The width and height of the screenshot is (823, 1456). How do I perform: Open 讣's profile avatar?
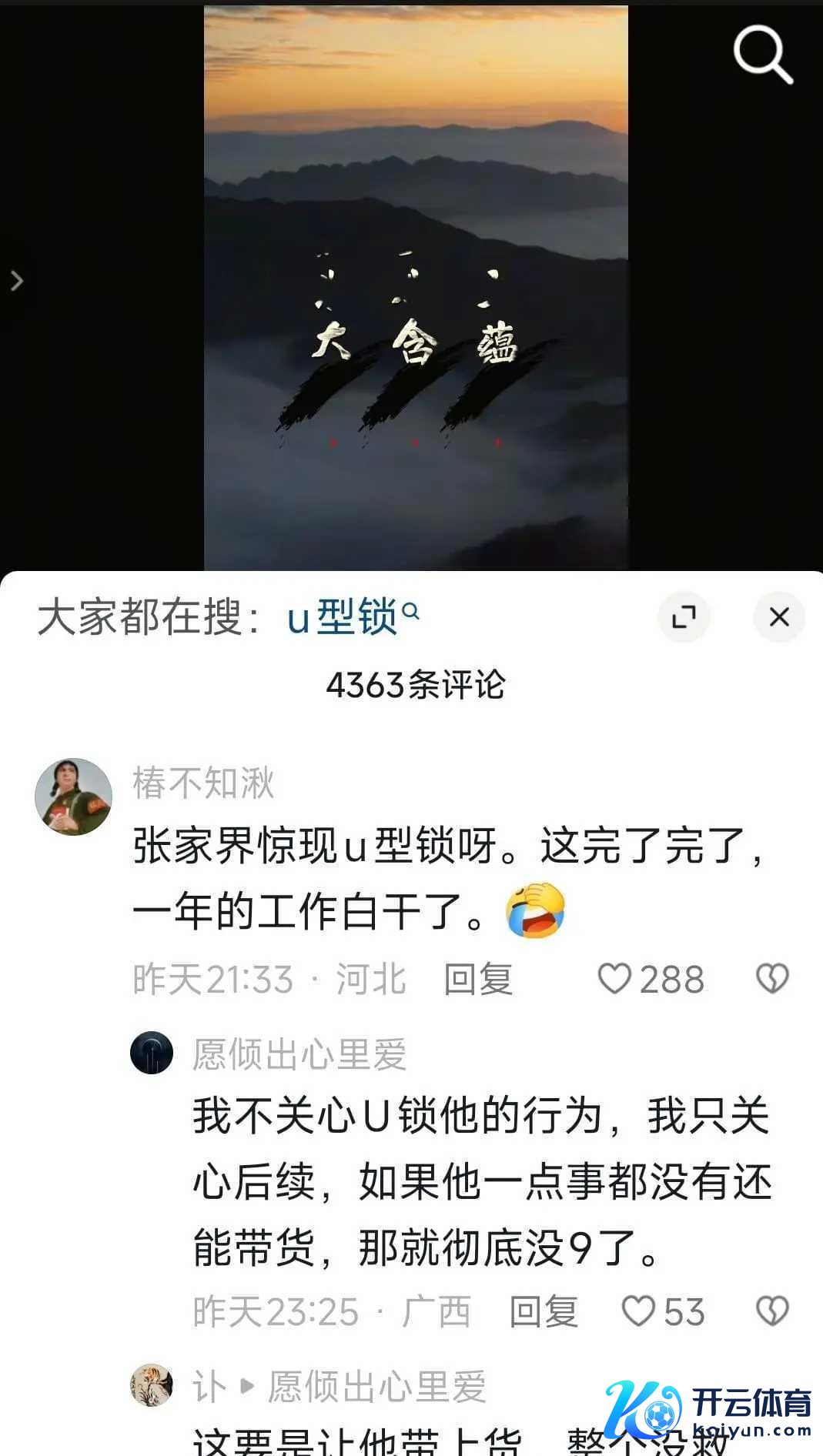(152, 1385)
